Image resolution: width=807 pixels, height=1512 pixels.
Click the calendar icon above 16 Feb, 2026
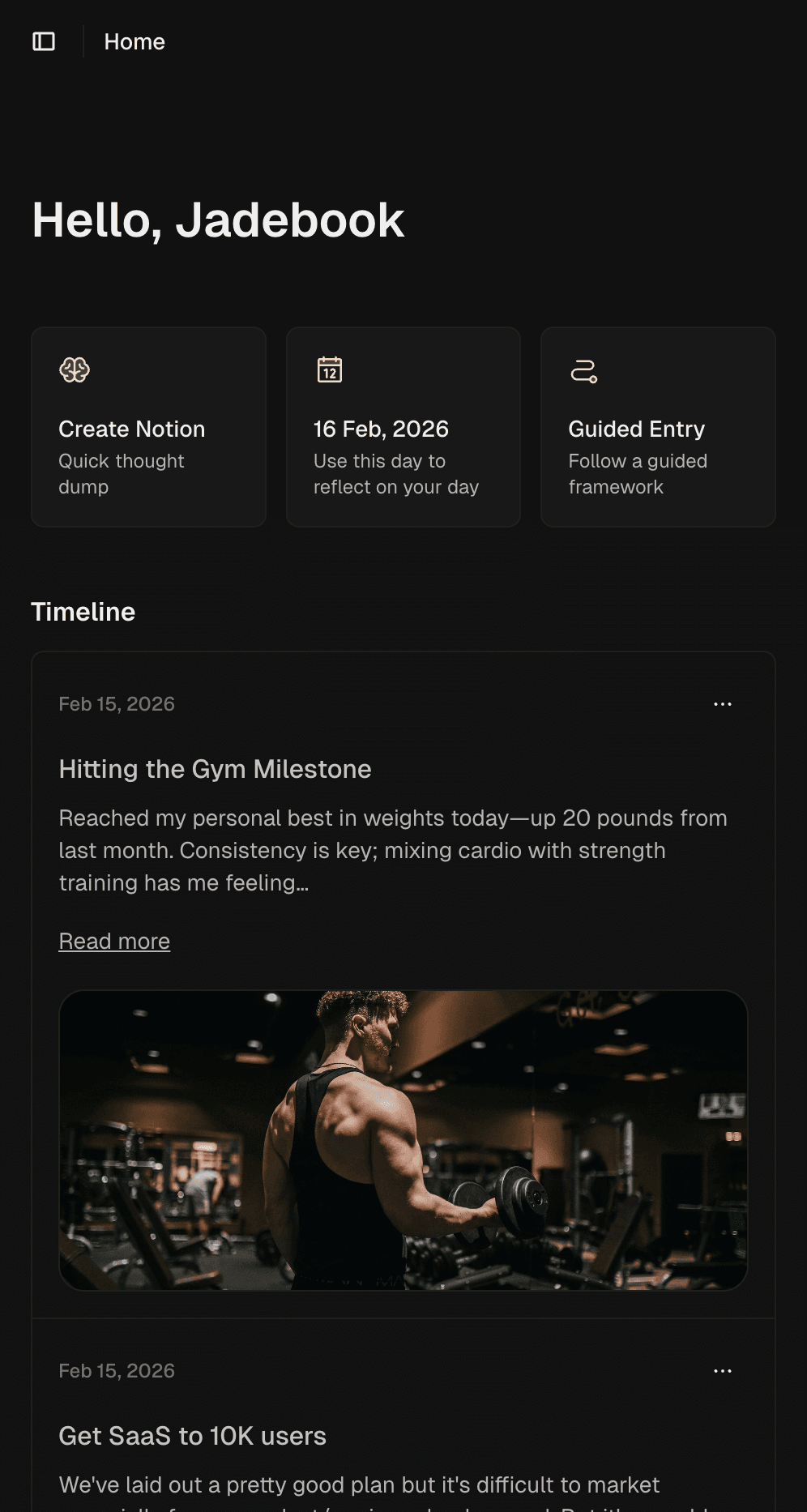tap(330, 372)
